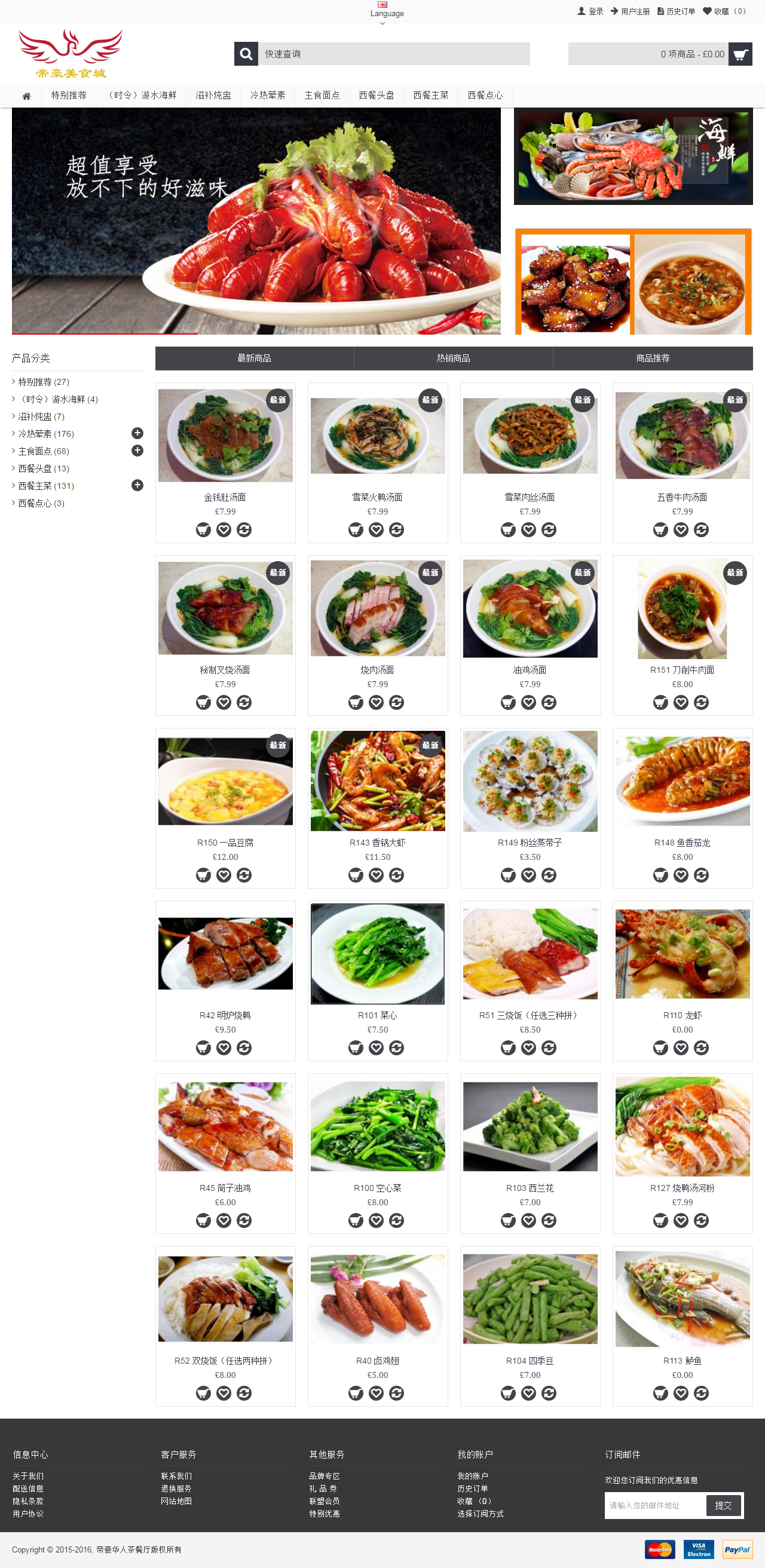Expand the 冷热荤素 (176) category

pyautogui.click(x=137, y=433)
